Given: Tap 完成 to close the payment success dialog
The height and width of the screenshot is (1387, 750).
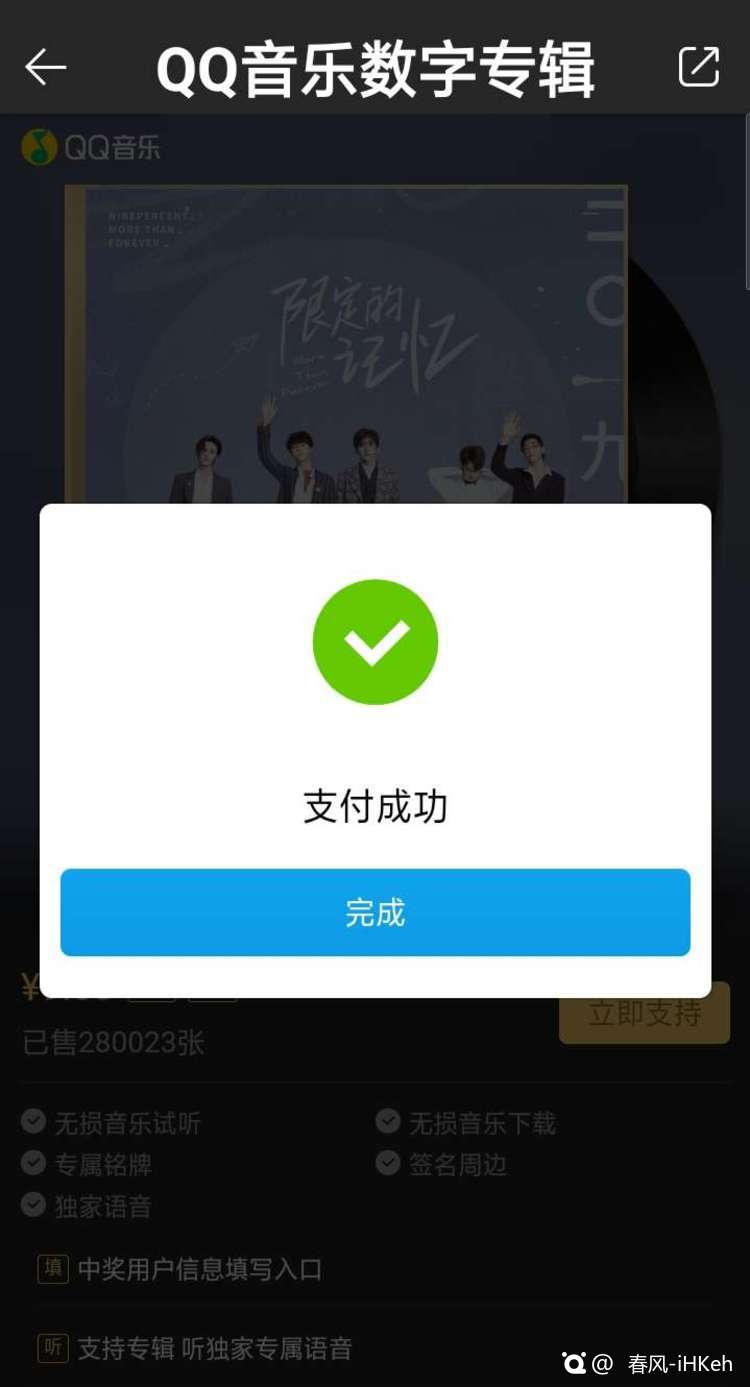Looking at the screenshot, I should 375,912.
